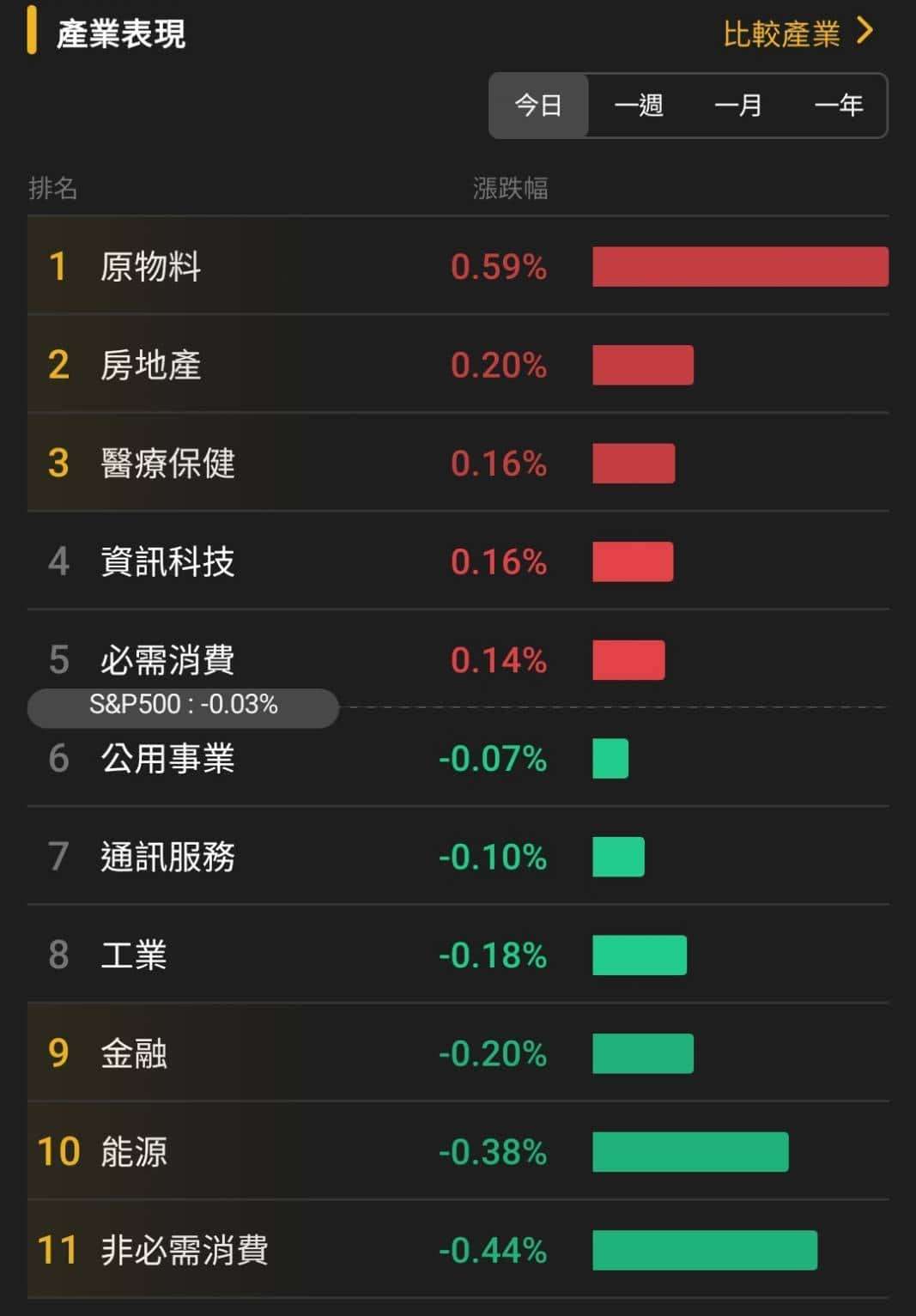
Task: Open 比較產業 via its chevron arrow
Action: click(866, 33)
